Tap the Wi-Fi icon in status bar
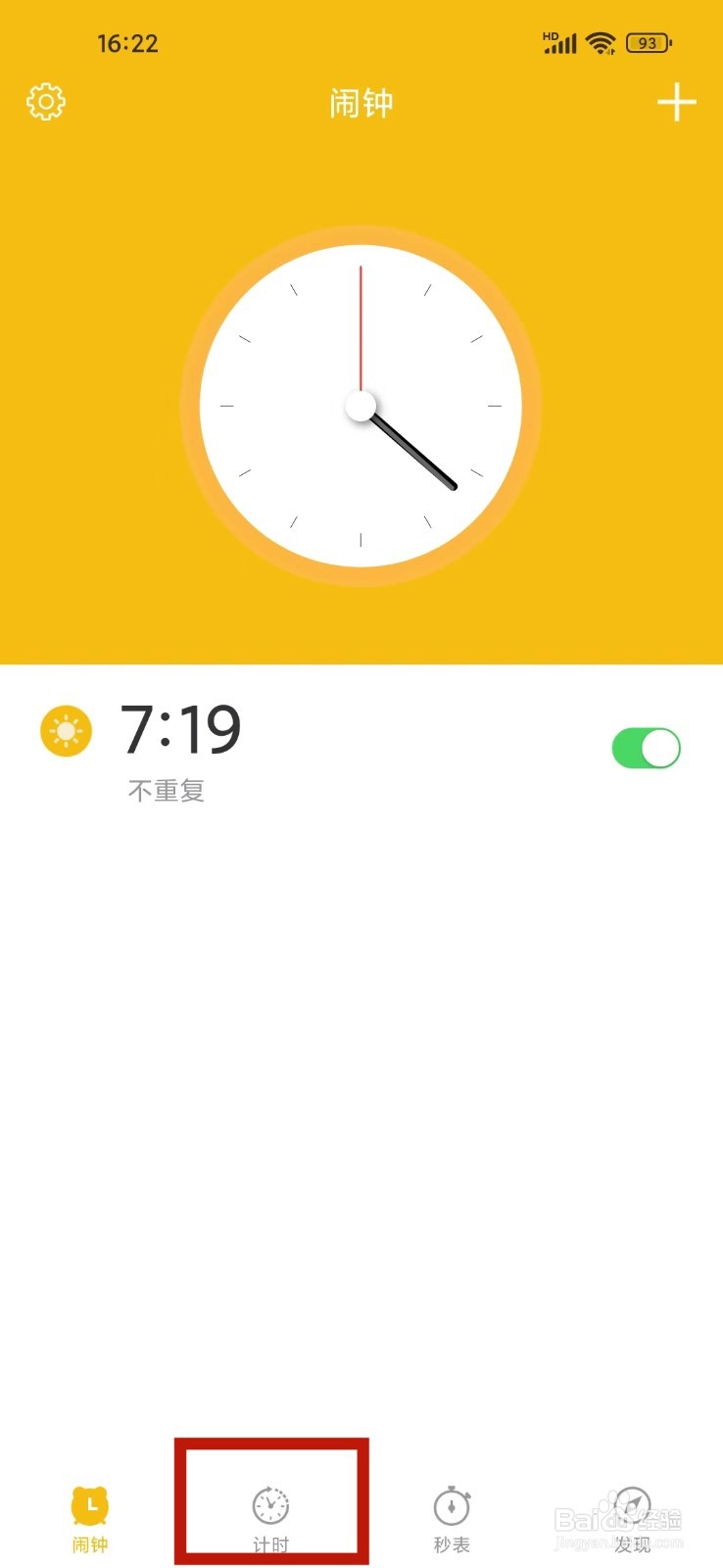The width and height of the screenshot is (723, 1568). coord(599,43)
